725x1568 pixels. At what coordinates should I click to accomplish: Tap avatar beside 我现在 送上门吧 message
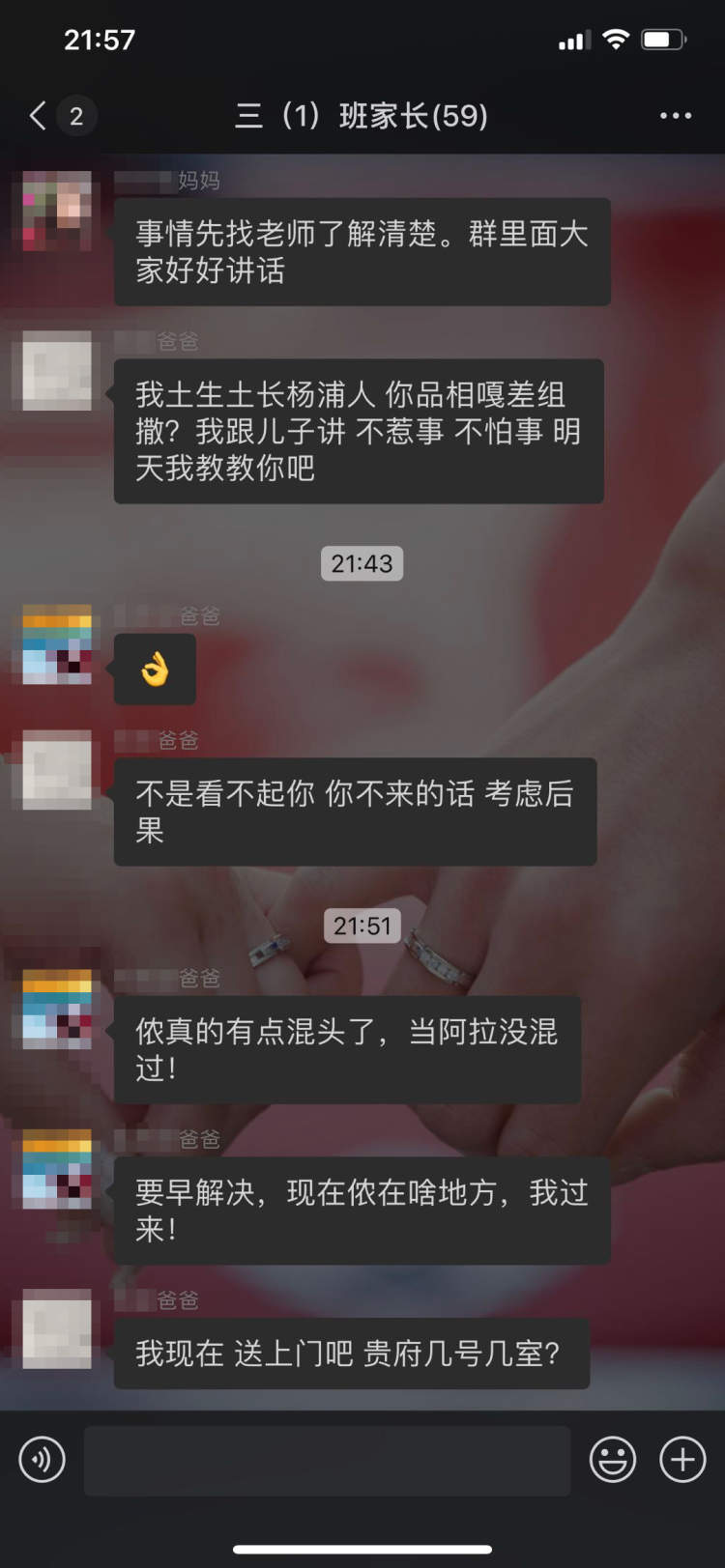pos(57,1328)
